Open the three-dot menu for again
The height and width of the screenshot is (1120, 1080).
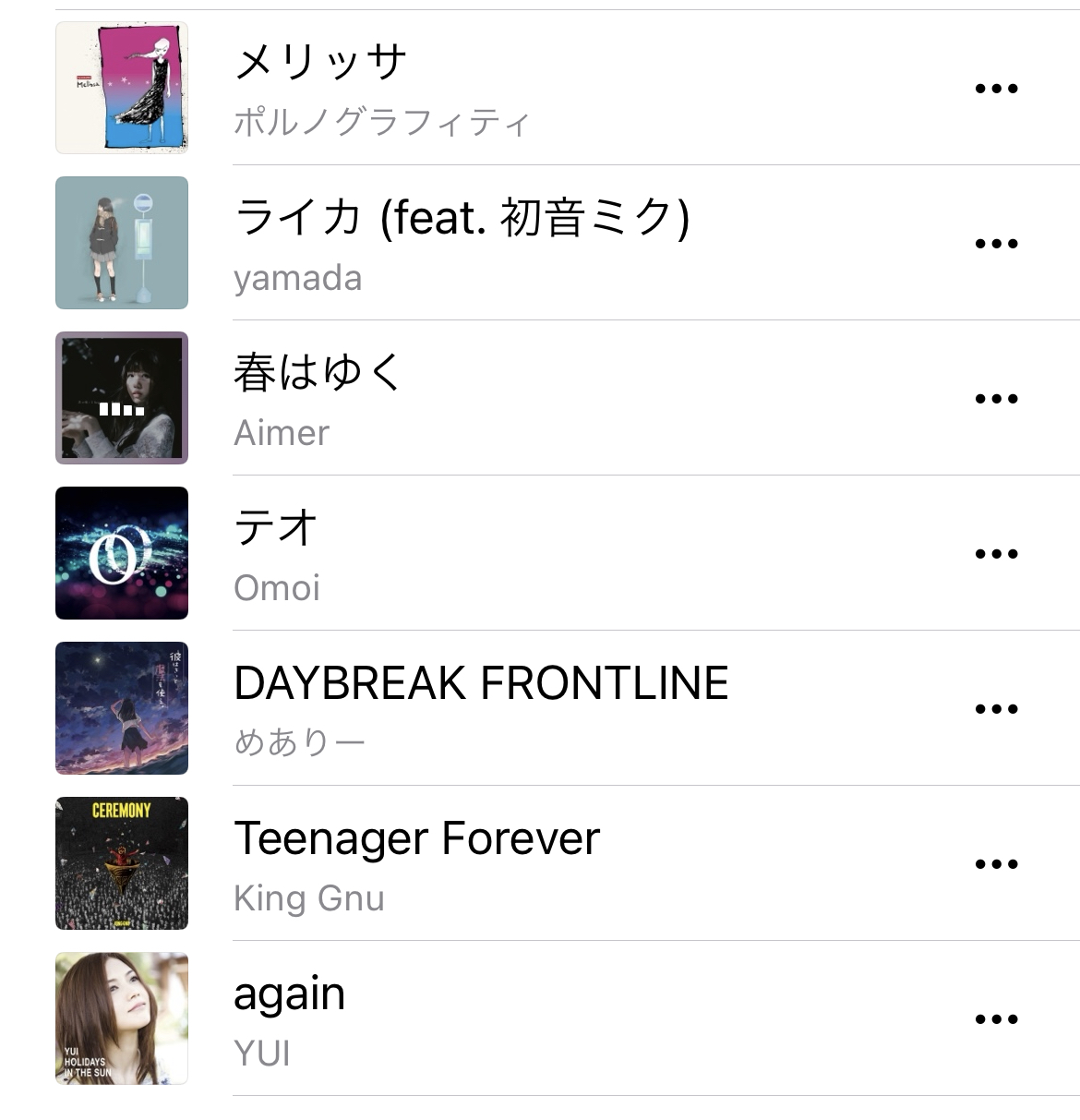click(996, 1019)
